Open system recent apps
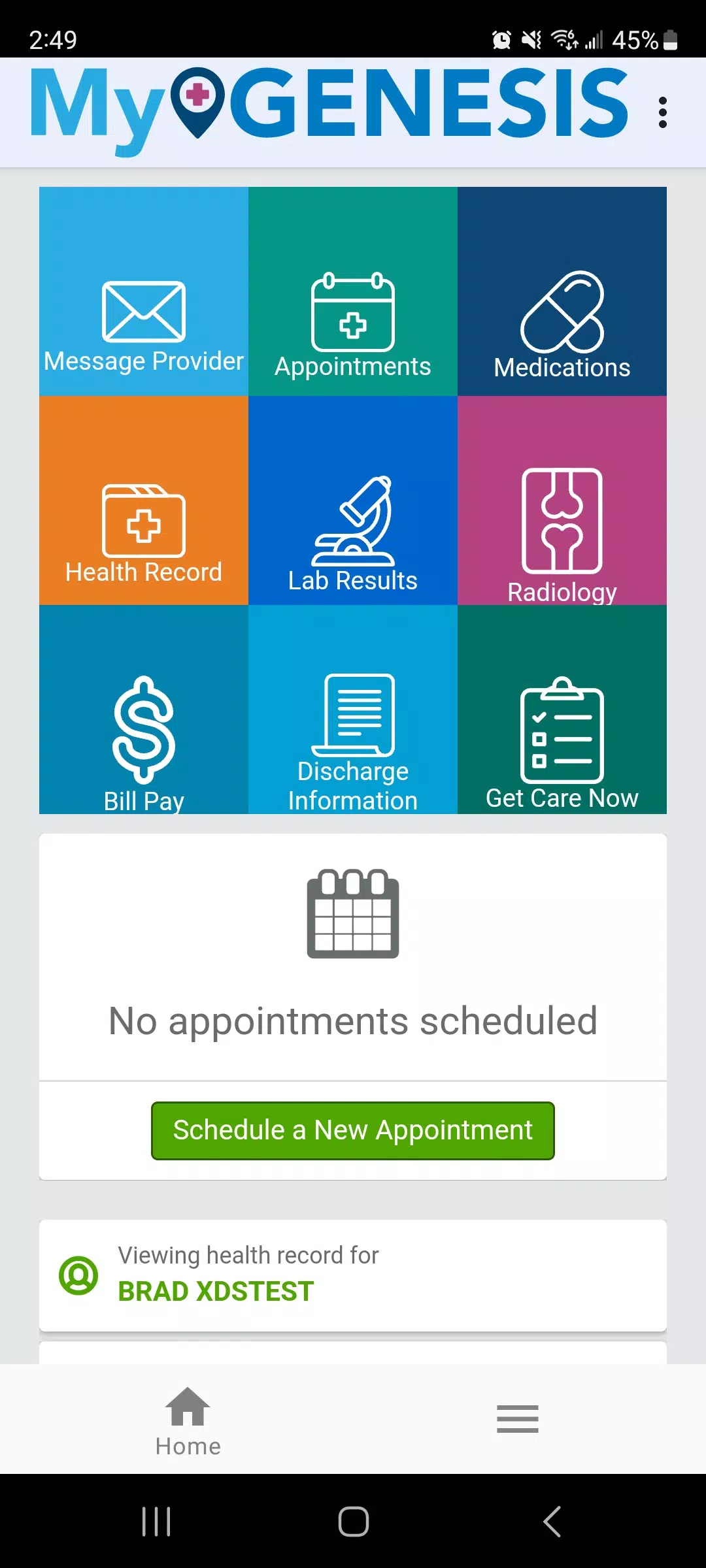706x1568 pixels. click(156, 1522)
